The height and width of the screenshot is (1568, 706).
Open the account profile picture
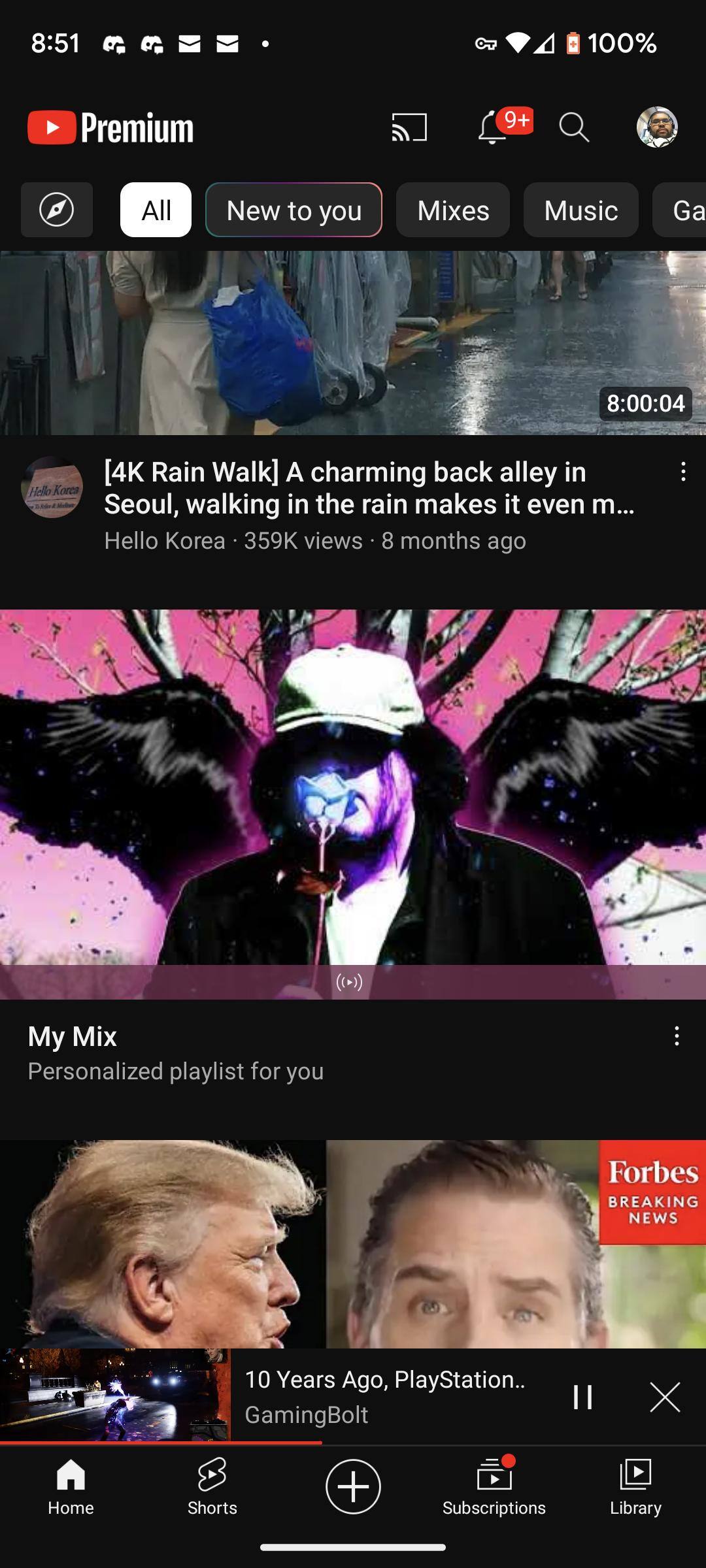(657, 127)
